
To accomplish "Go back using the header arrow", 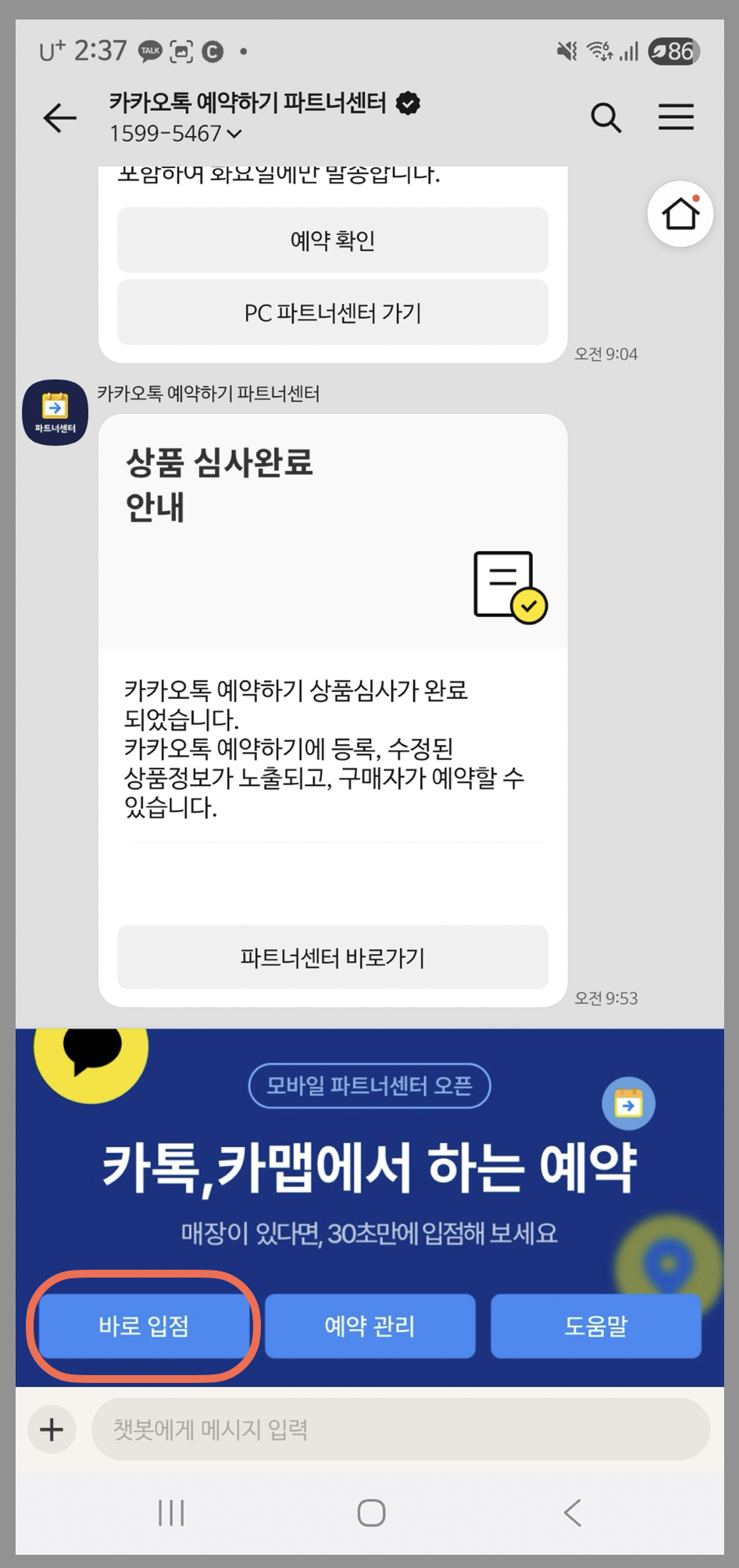I will [x=59, y=118].
